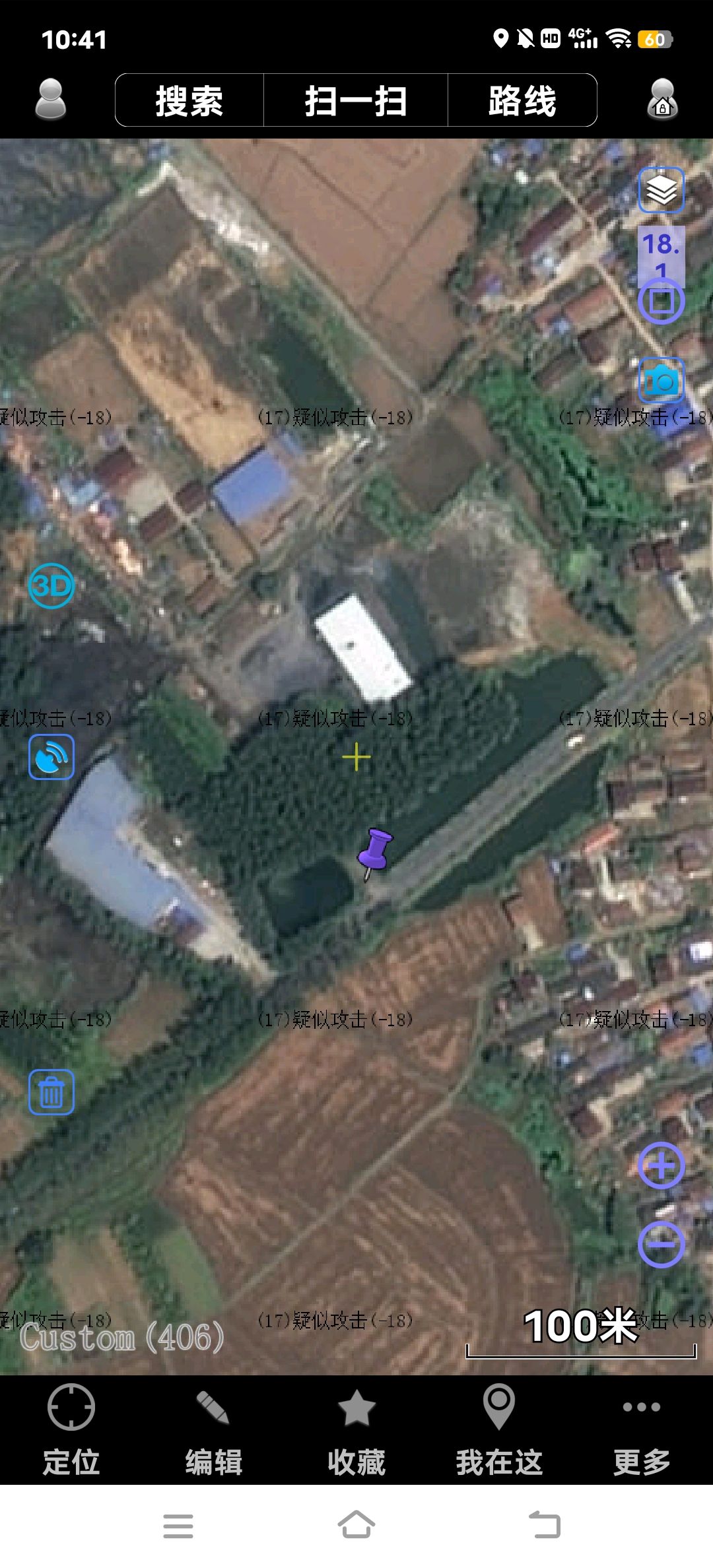713x1568 pixels.
Task: Tap the 搜索 search button
Action: pyautogui.click(x=189, y=100)
